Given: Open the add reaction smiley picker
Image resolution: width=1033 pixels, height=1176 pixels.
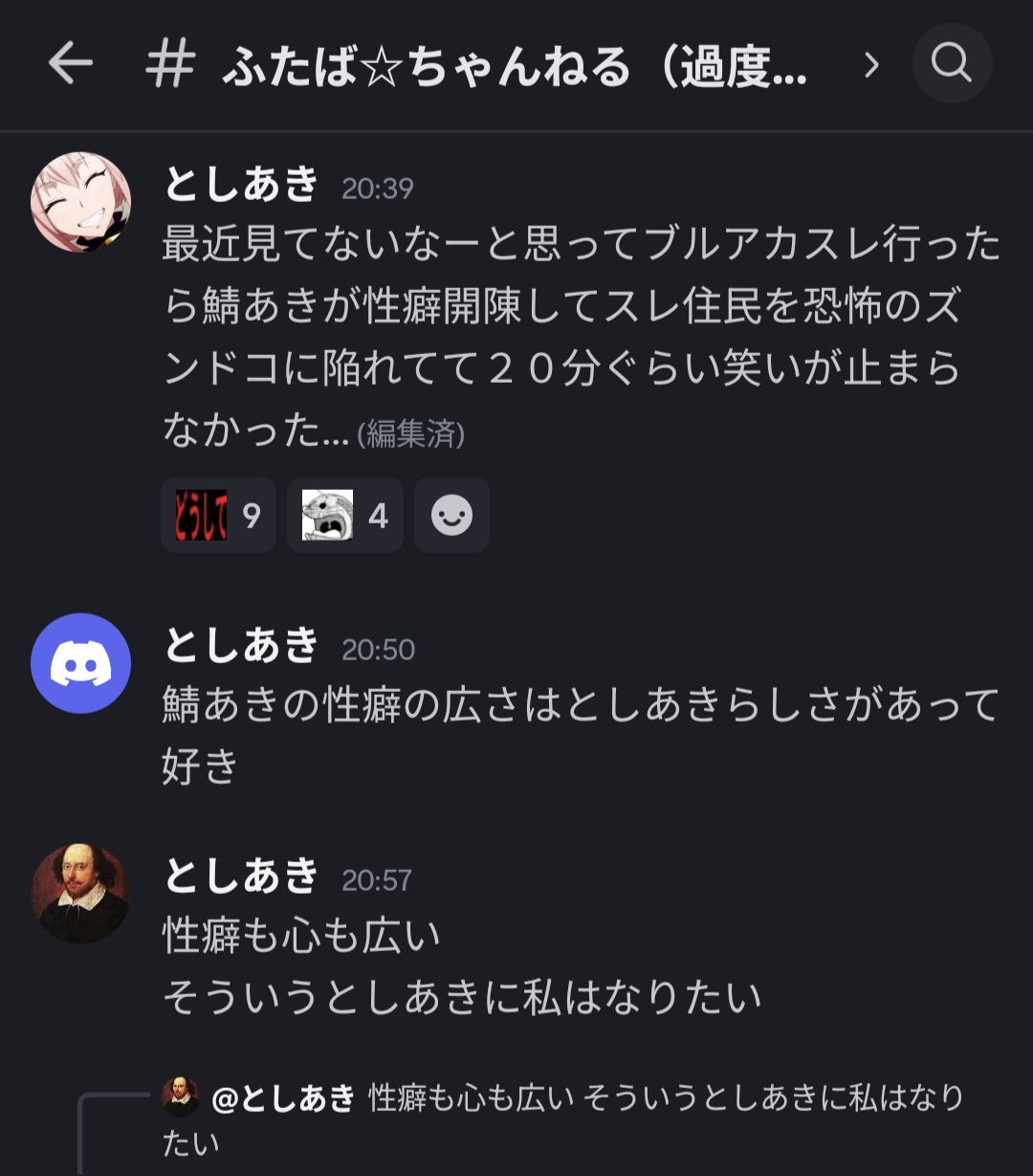Looking at the screenshot, I should [x=451, y=516].
